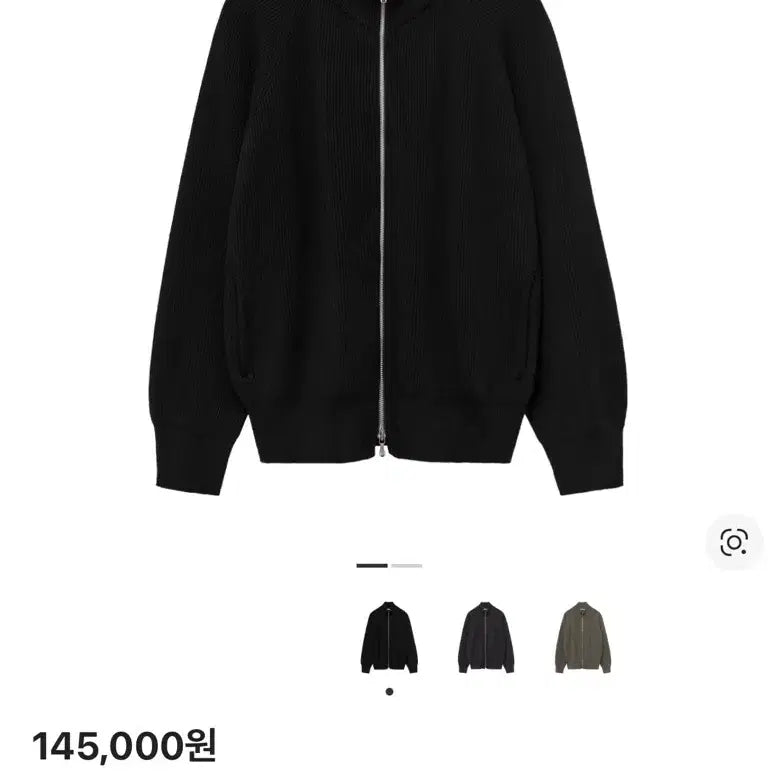Open the main black zip-up product image

point(389,250)
